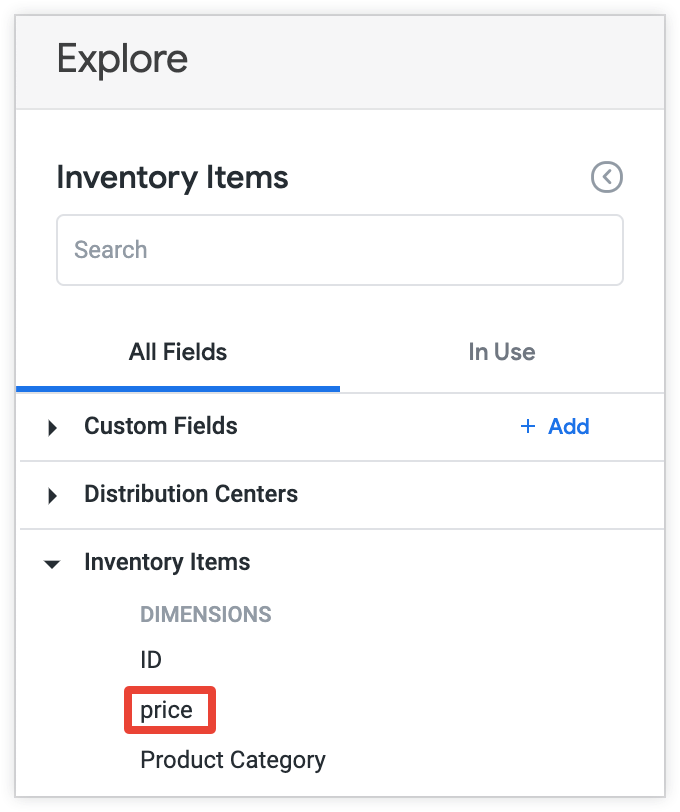Select the ID dimension
Image resolution: width=680 pixels, height=812 pixels.
click(x=151, y=660)
